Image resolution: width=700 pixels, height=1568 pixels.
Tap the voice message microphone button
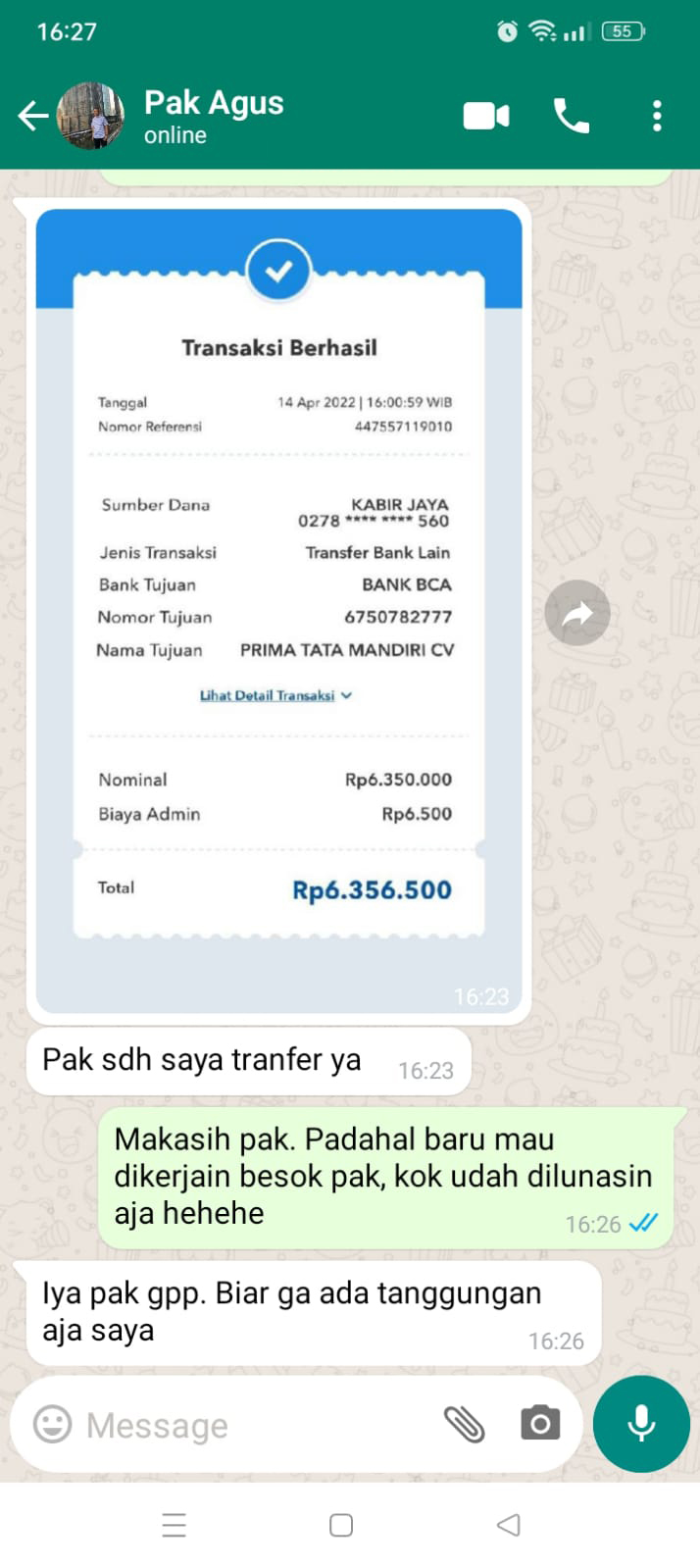[641, 1423]
